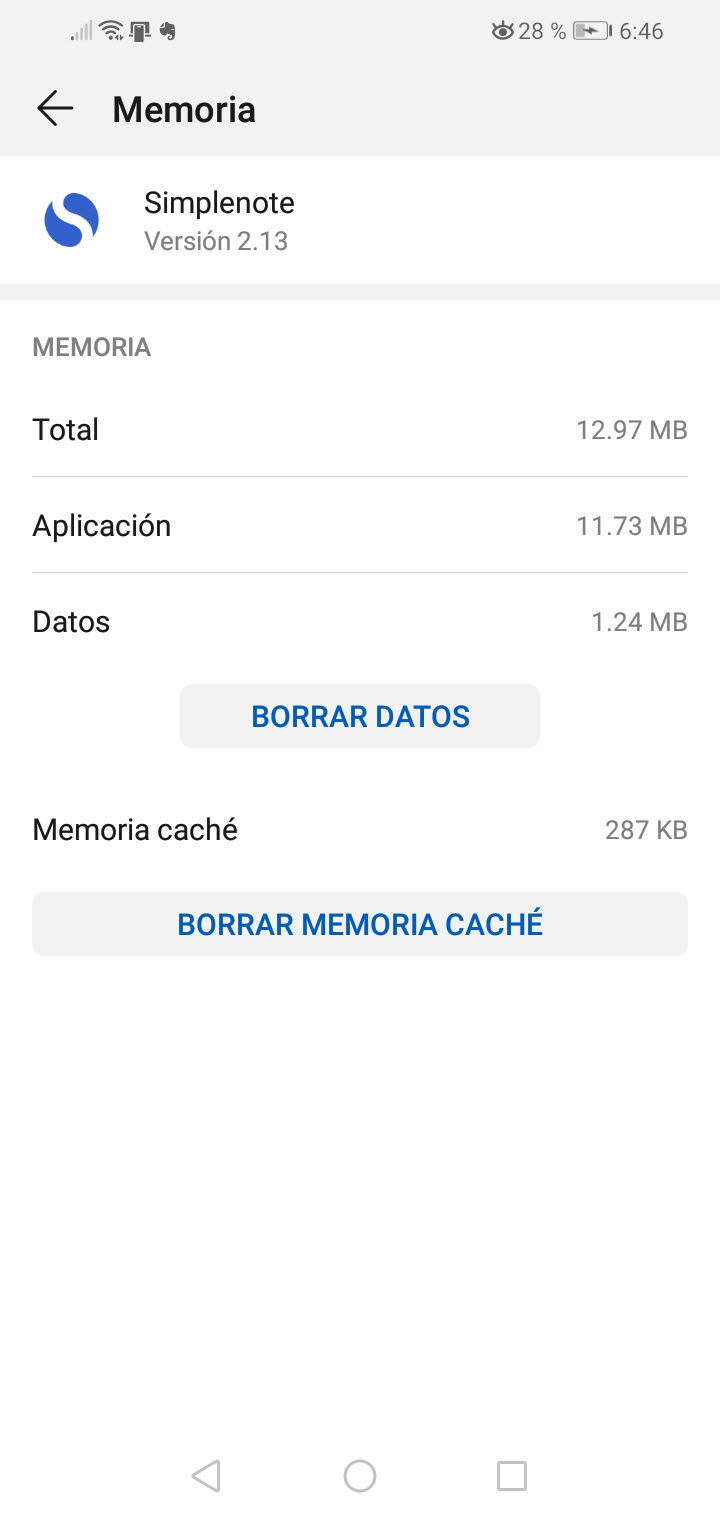Clear cache with BORRAR MEMORIA CACHÉ

(360, 924)
